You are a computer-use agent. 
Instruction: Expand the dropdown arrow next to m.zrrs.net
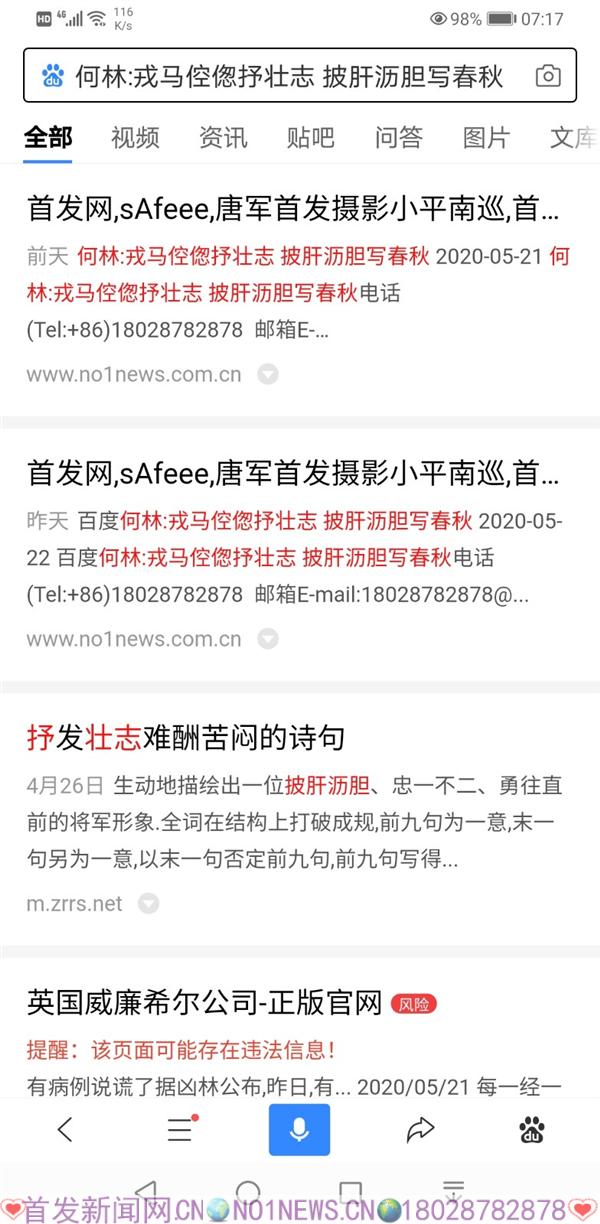point(148,904)
